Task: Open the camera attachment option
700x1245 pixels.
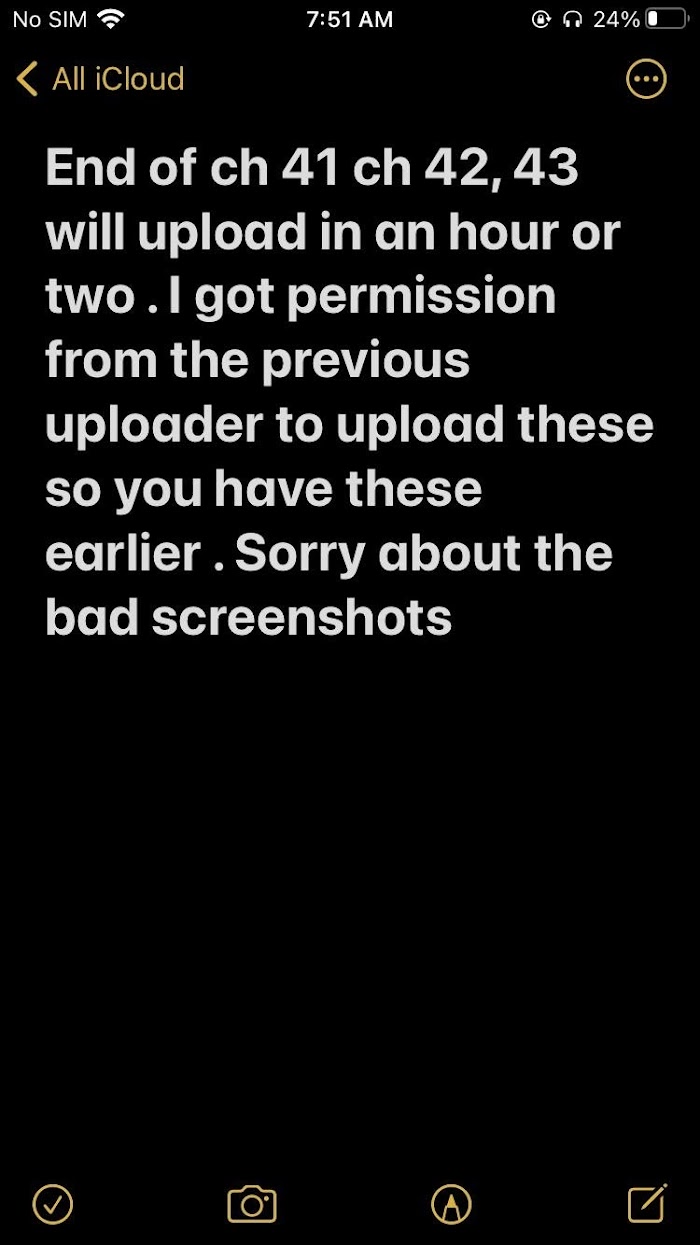Action: pyautogui.click(x=252, y=1204)
